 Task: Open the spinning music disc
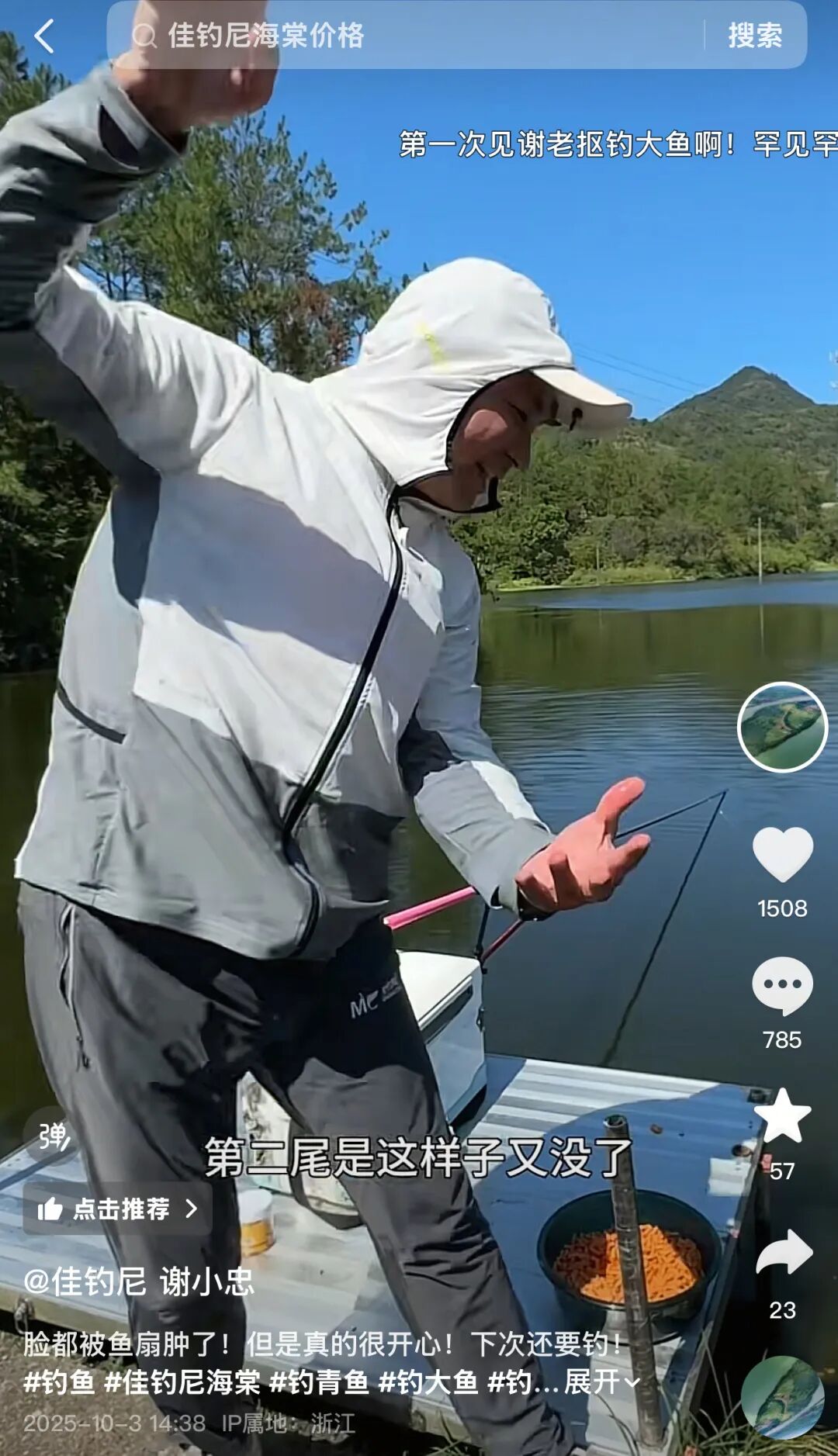click(782, 1397)
